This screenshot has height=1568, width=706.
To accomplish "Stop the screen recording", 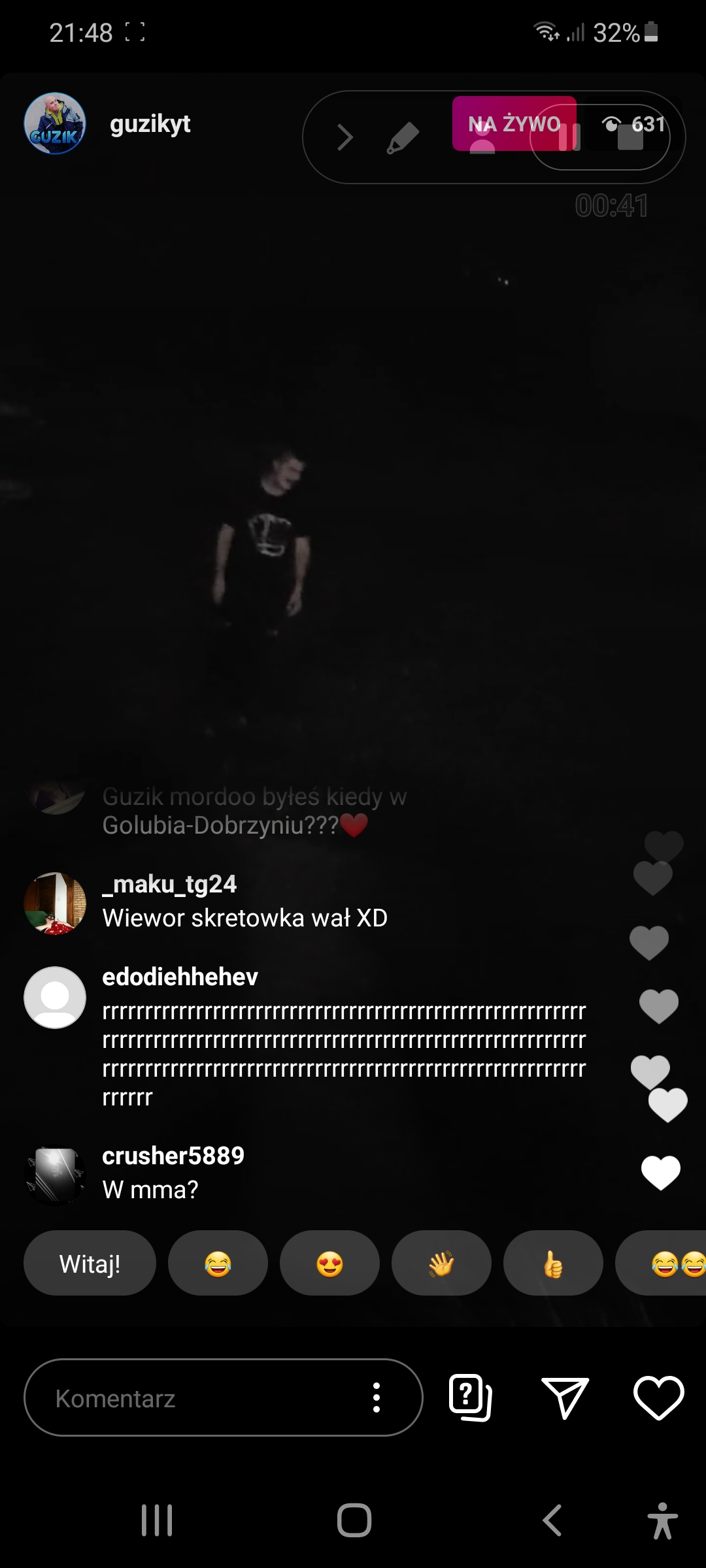I will (630, 137).
